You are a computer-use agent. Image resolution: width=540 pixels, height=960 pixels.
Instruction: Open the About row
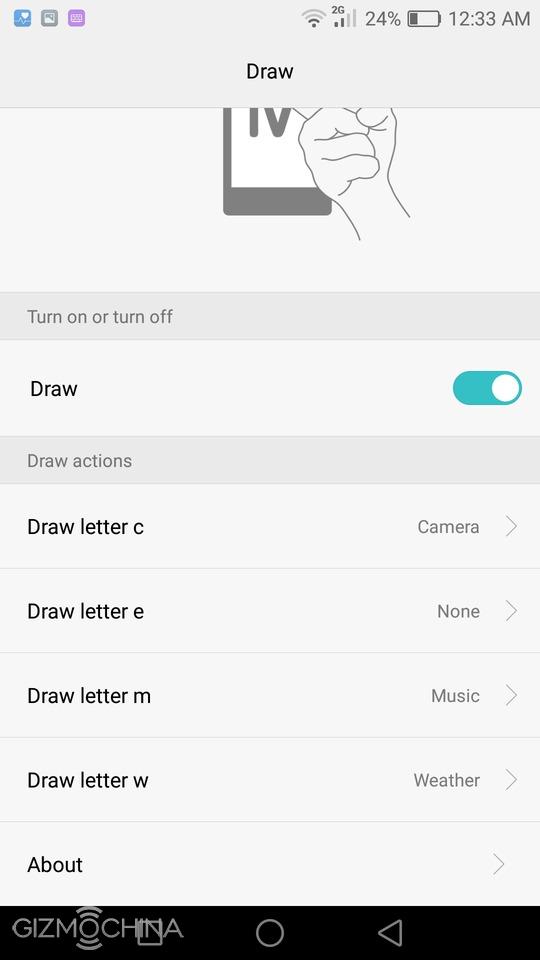click(x=270, y=864)
